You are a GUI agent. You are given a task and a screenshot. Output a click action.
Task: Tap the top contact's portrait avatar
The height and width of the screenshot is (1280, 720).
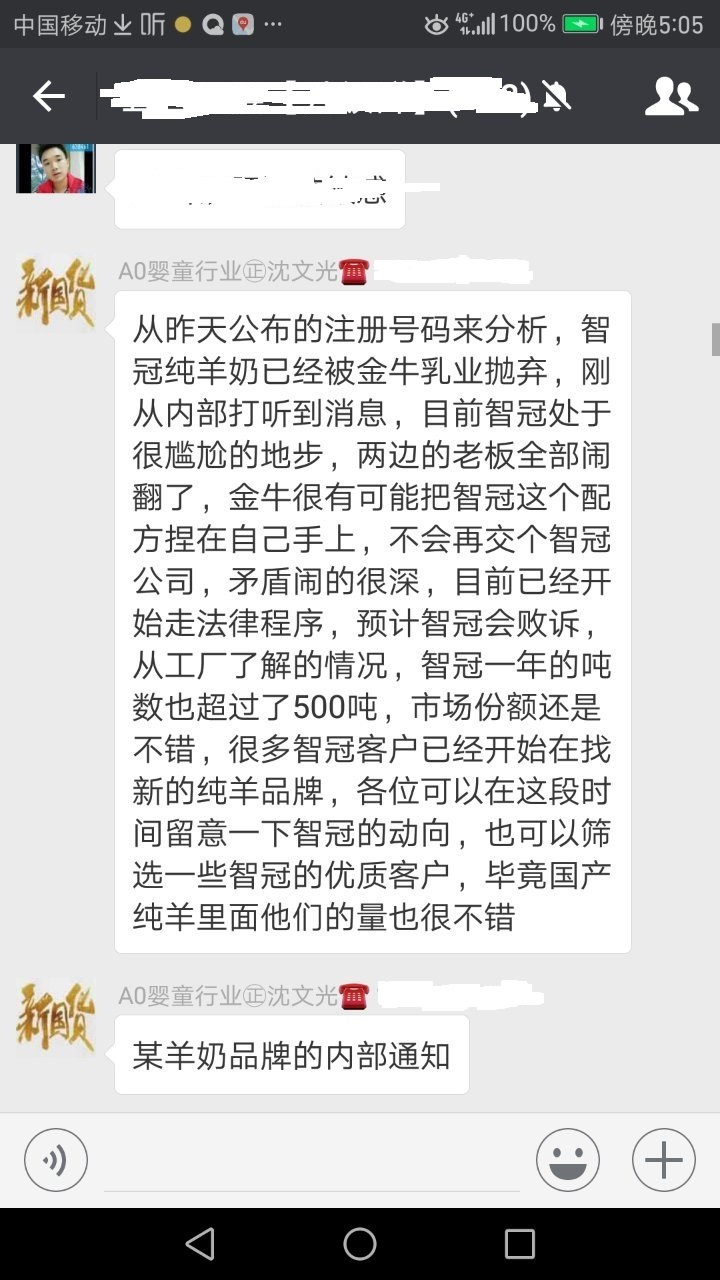click(55, 169)
